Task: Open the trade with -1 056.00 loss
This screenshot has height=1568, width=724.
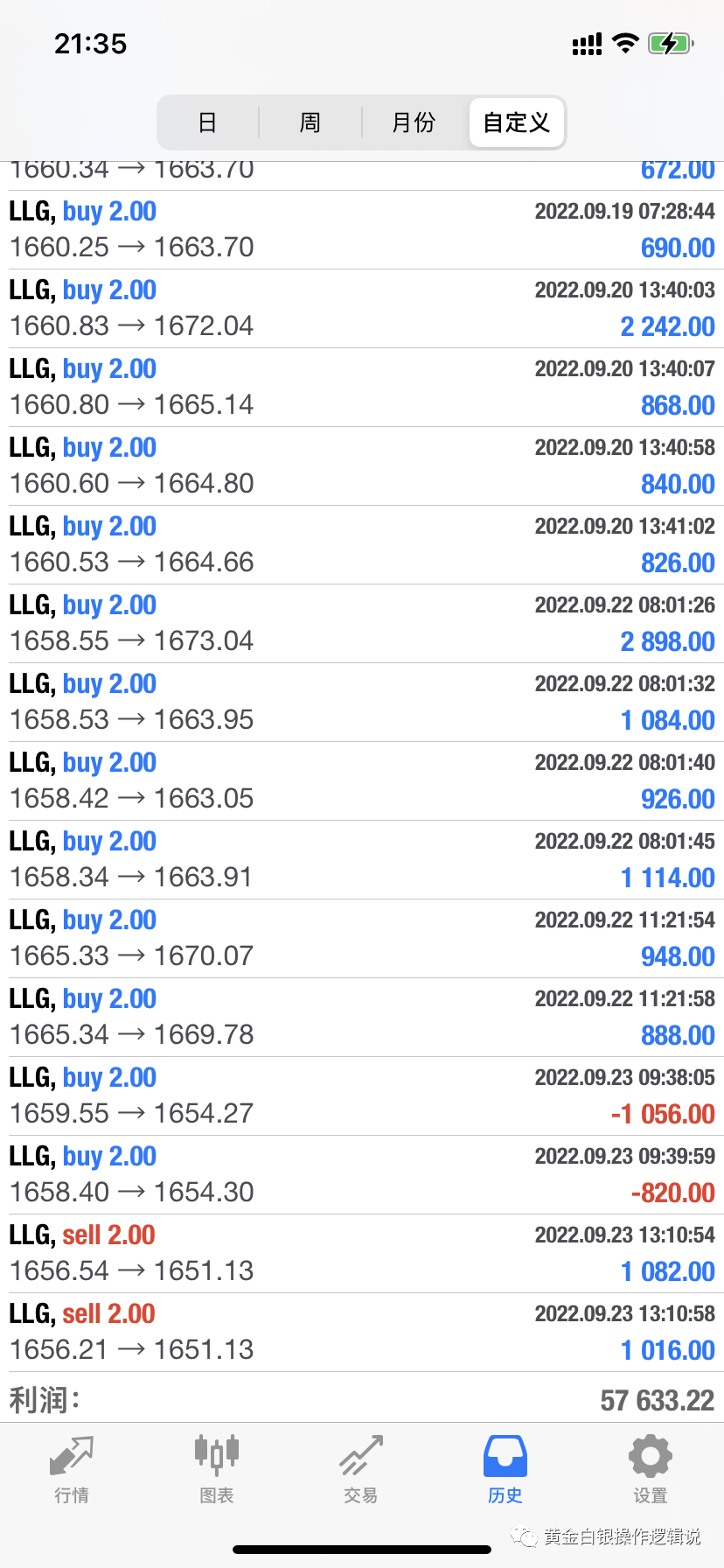Action: click(x=362, y=1096)
